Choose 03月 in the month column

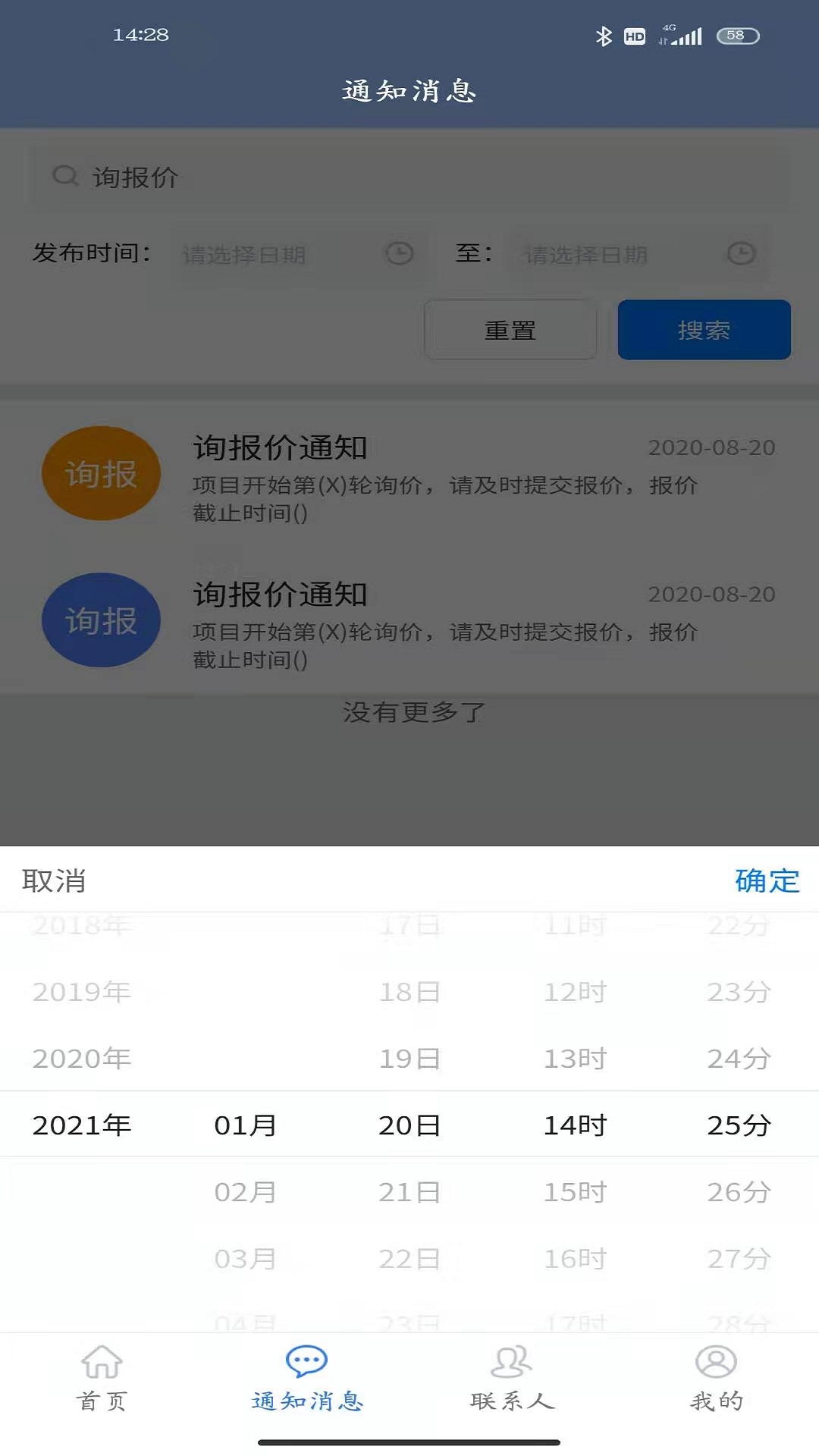point(246,1259)
